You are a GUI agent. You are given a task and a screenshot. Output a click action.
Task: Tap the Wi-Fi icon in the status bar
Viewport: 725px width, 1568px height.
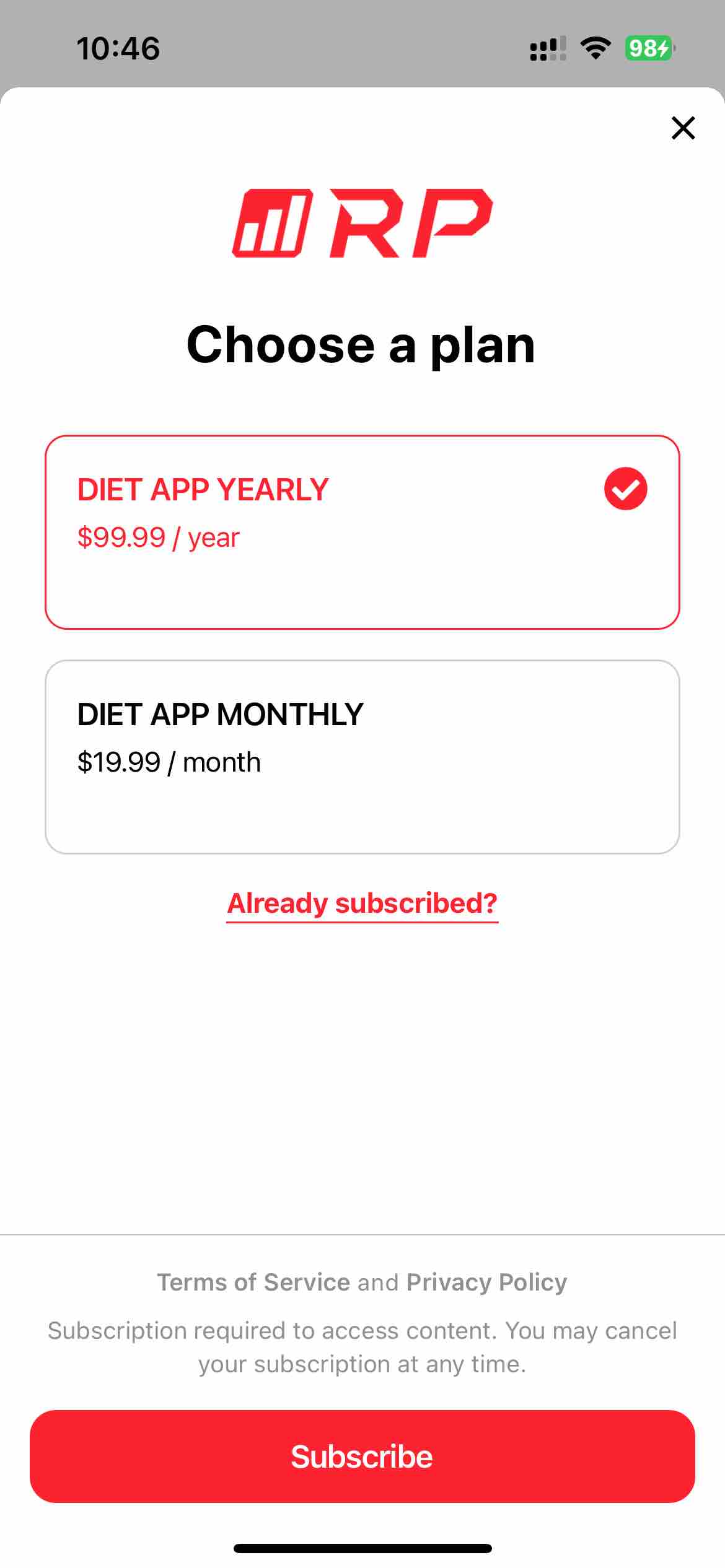tap(595, 50)
